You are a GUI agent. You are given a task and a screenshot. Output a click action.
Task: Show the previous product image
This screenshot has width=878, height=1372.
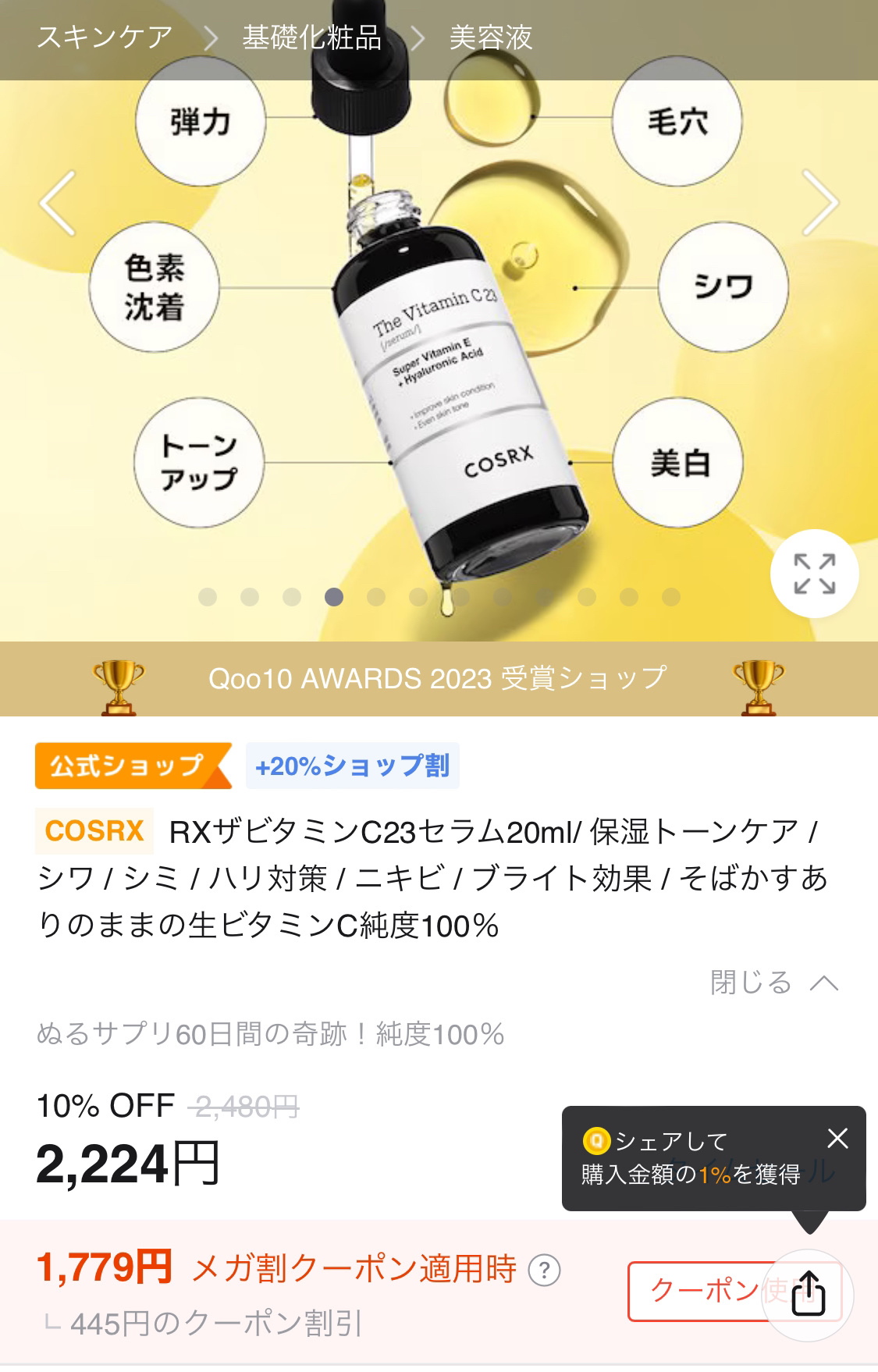coord(58,203)
